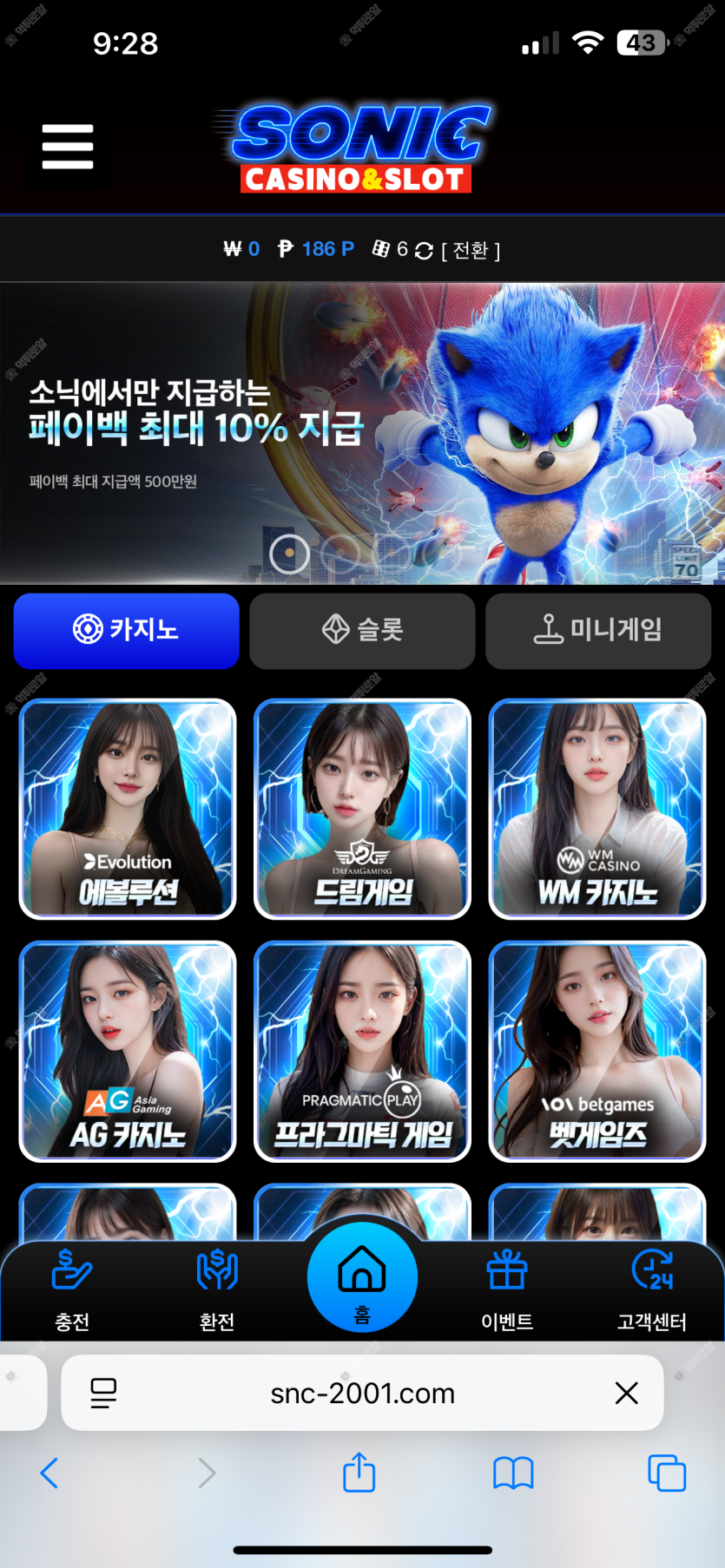Select the first banner page indicator
725x1568 pixels.
(290, 553)
